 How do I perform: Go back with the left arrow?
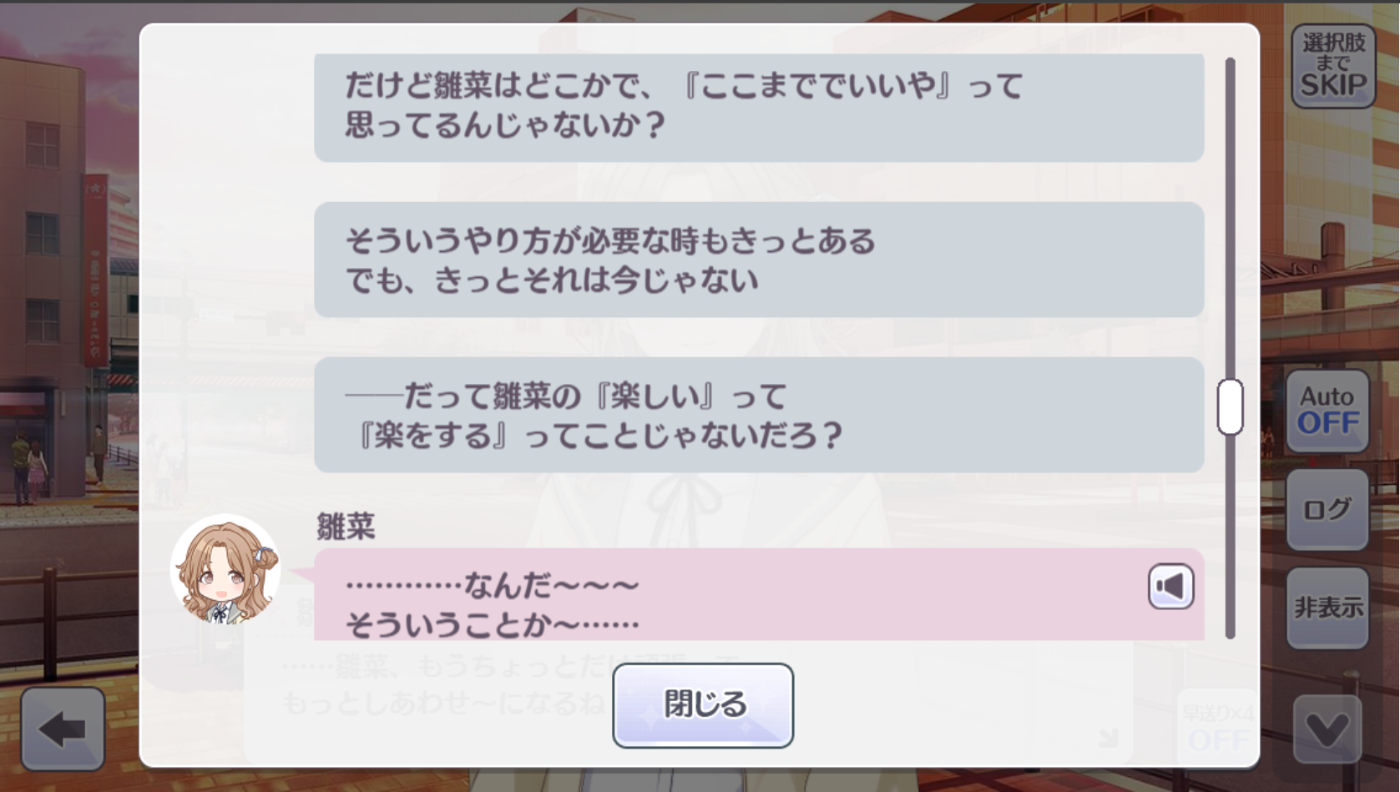(62, 729)
